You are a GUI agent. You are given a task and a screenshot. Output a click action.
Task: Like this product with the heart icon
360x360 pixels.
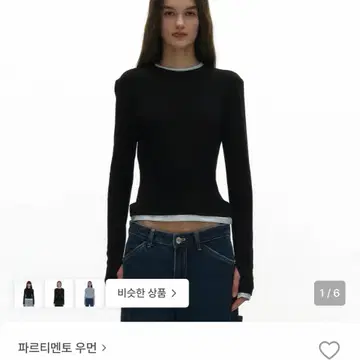[x=329, y=350]
